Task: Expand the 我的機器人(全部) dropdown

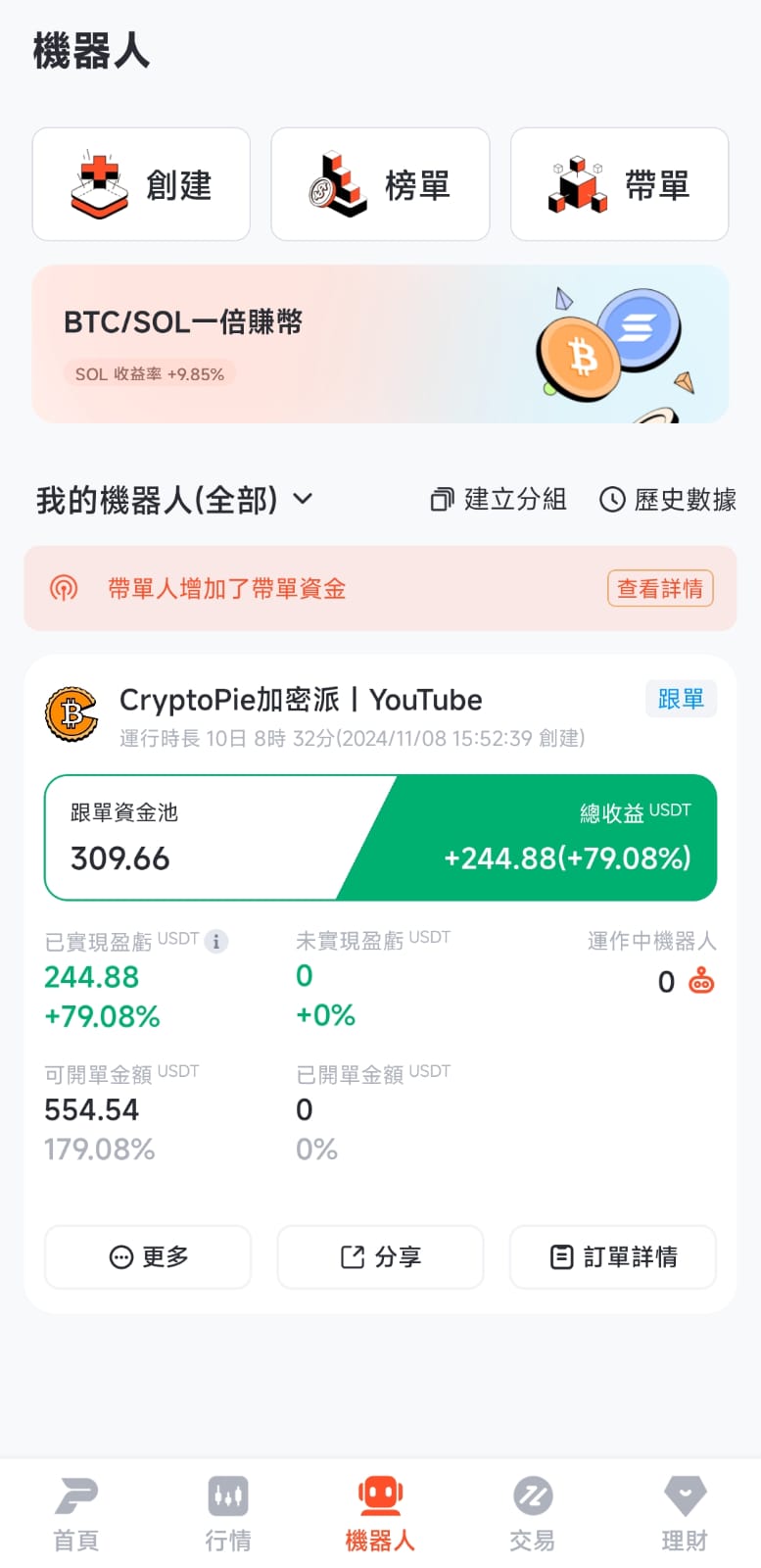Action: [175, 500]
